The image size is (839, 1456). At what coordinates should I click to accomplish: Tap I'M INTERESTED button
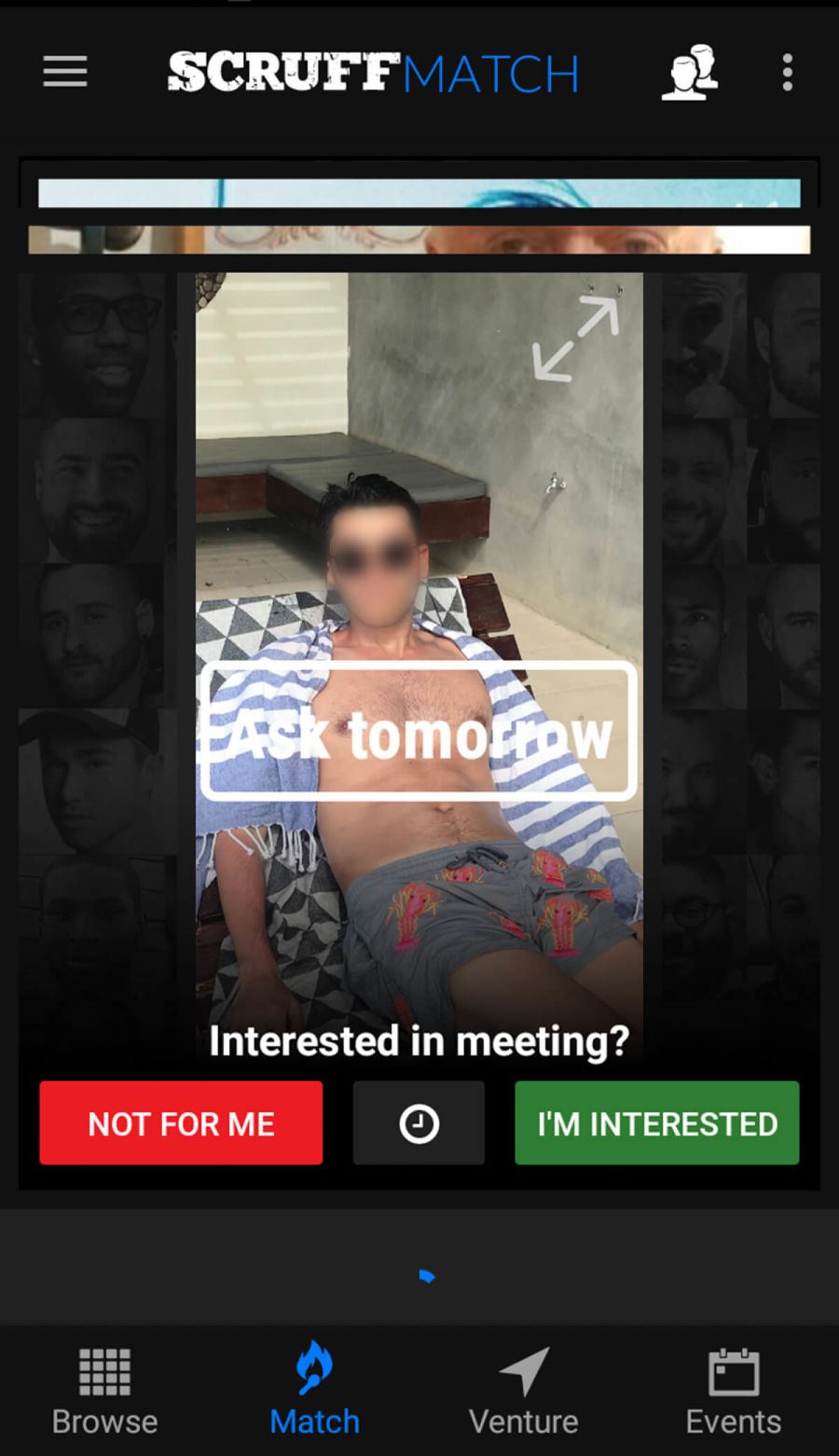(x=657, y=1123)
